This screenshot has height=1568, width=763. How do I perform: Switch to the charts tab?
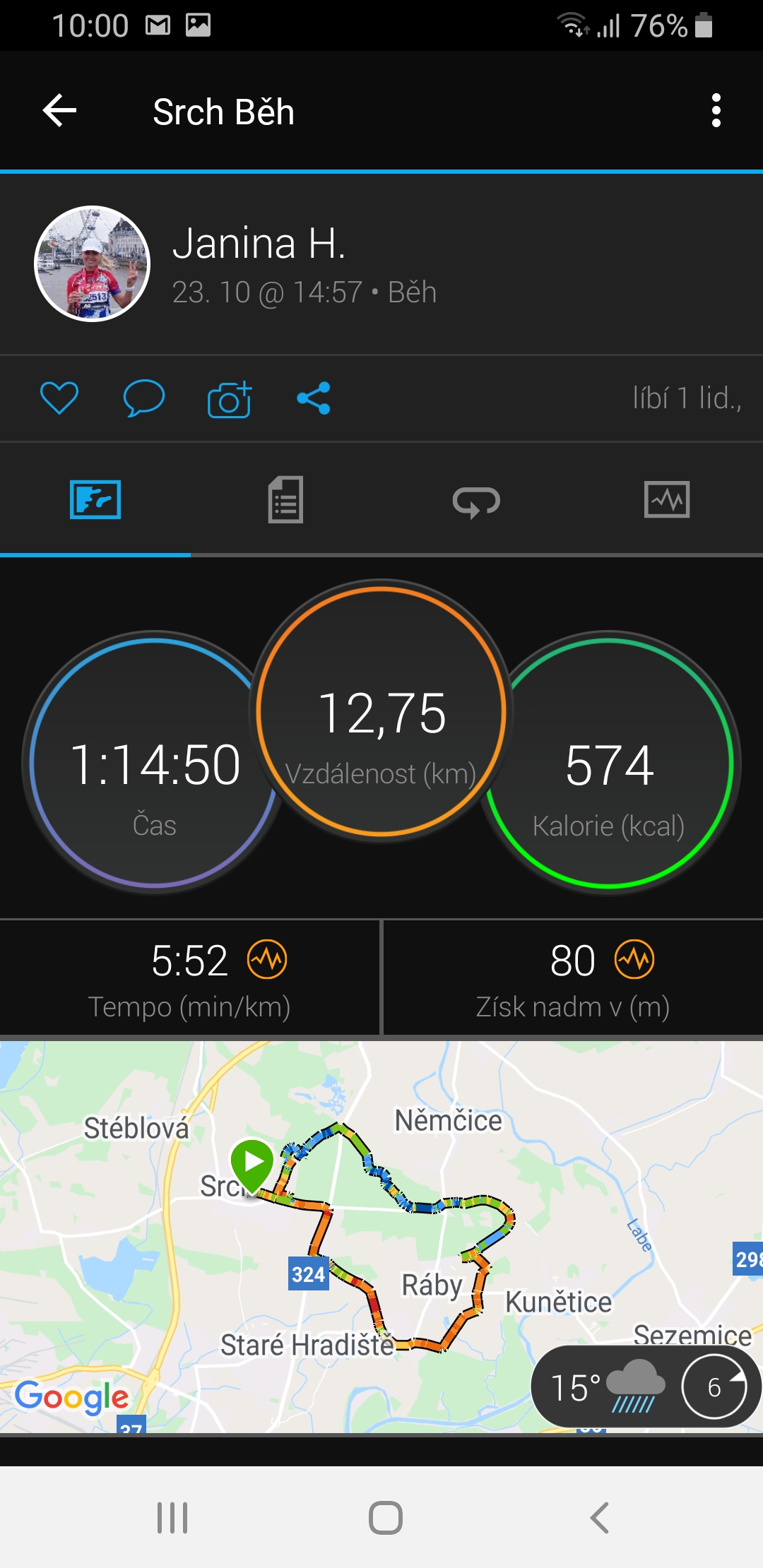(x=667, y=500)
